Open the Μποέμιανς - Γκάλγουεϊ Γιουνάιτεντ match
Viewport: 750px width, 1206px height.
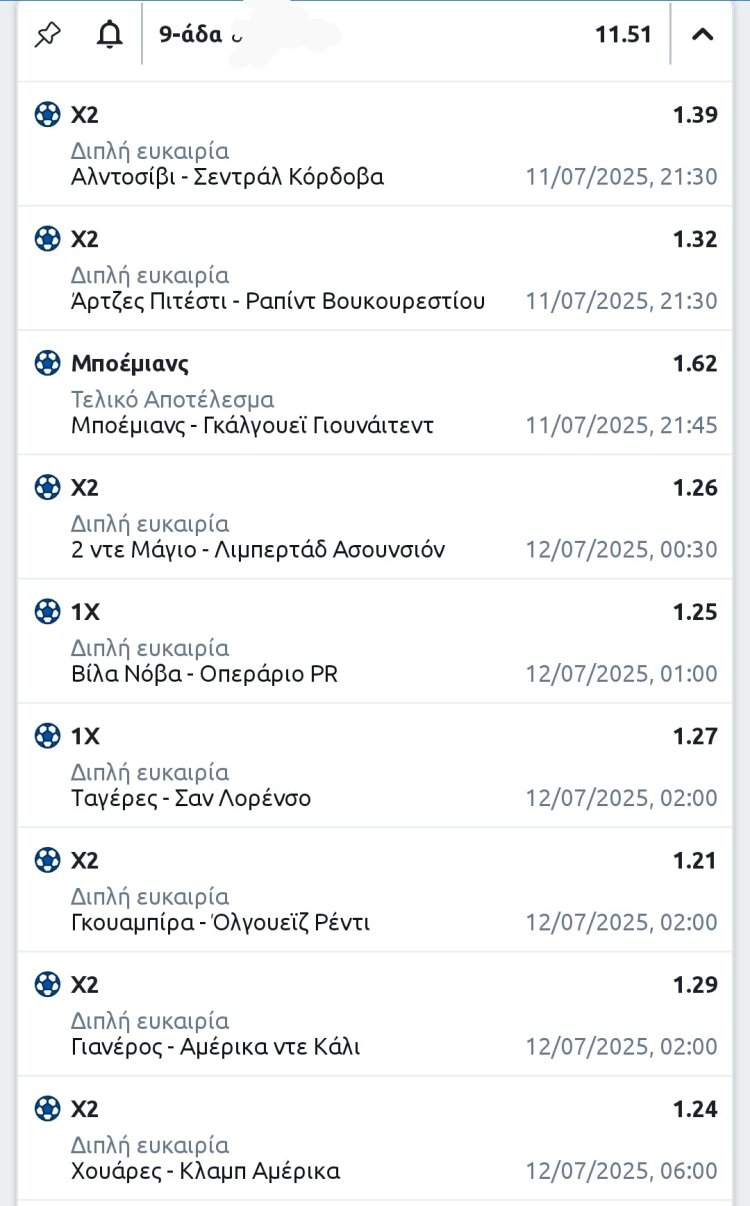252,426
